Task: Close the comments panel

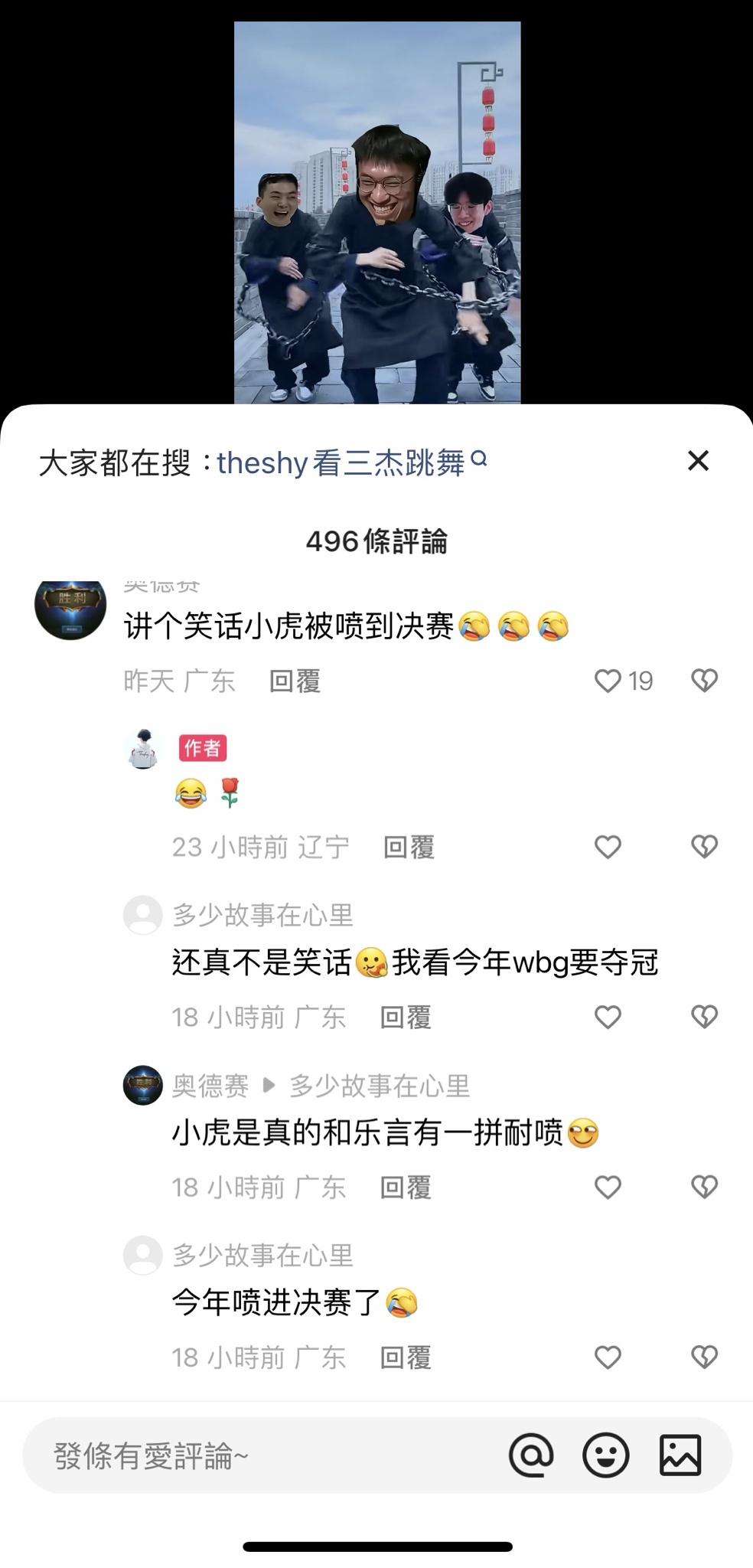Action: point(698,461)
